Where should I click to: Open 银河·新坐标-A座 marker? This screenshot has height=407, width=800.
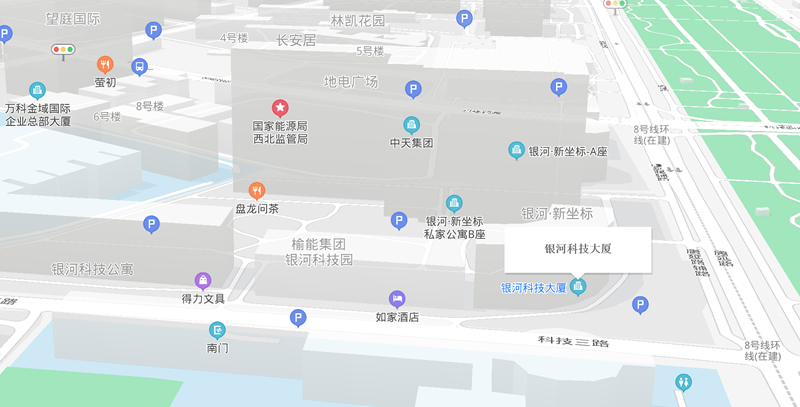point(516,150)
